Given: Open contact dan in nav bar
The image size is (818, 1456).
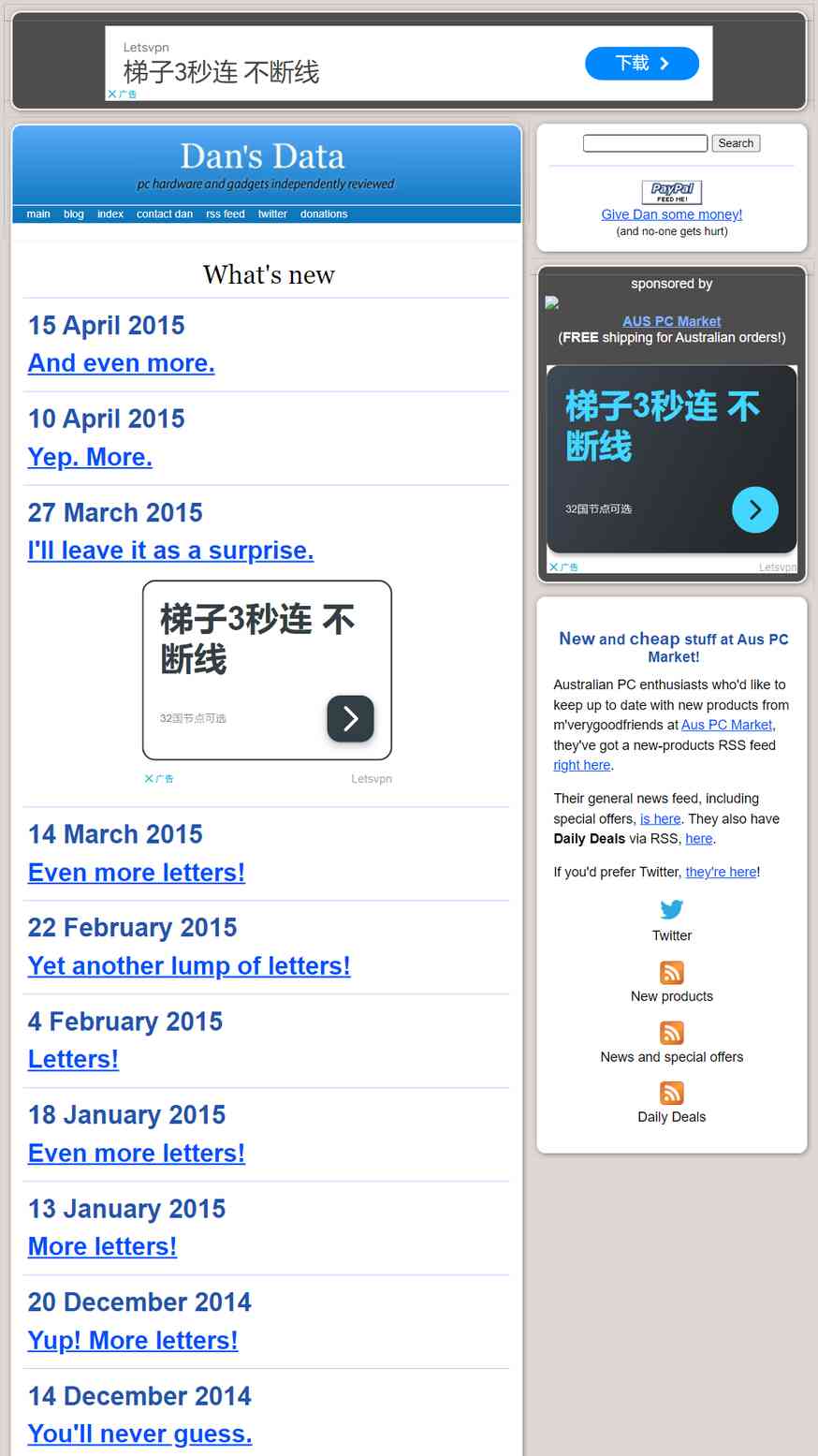Looking at the screenshot, I should (165, 214).
